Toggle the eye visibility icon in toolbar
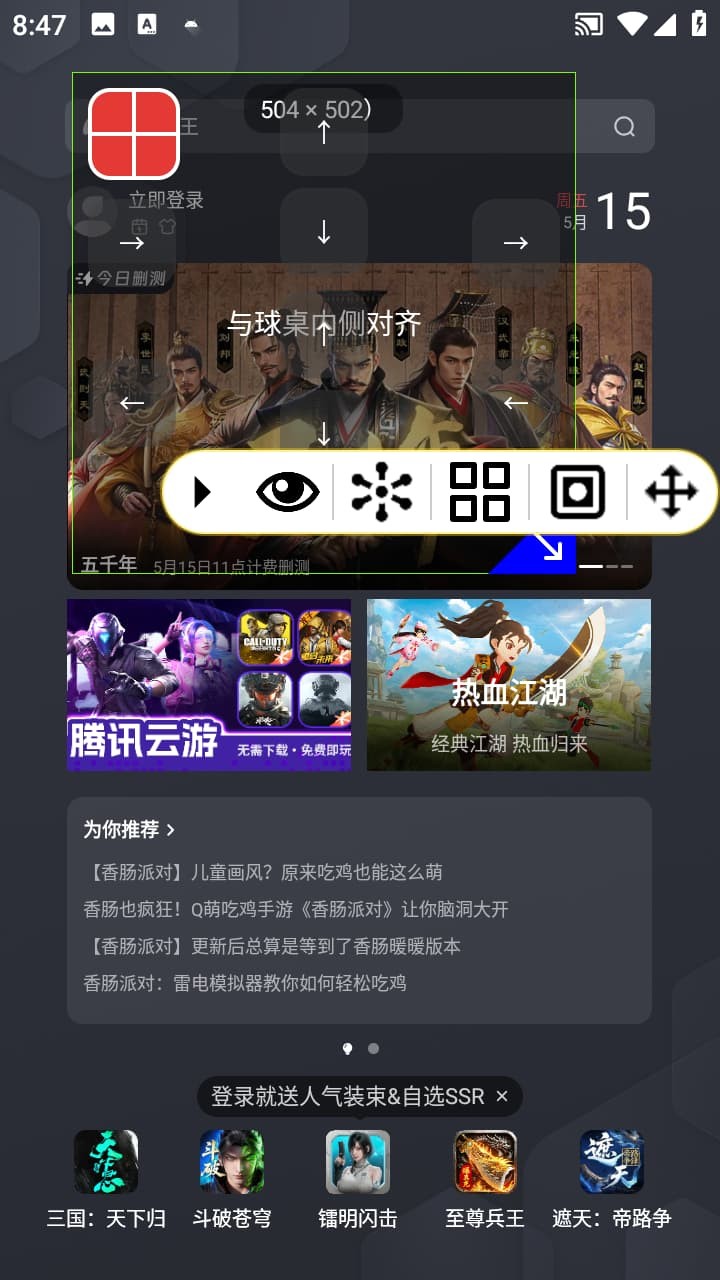720x1280 pixels. [288, 492]
